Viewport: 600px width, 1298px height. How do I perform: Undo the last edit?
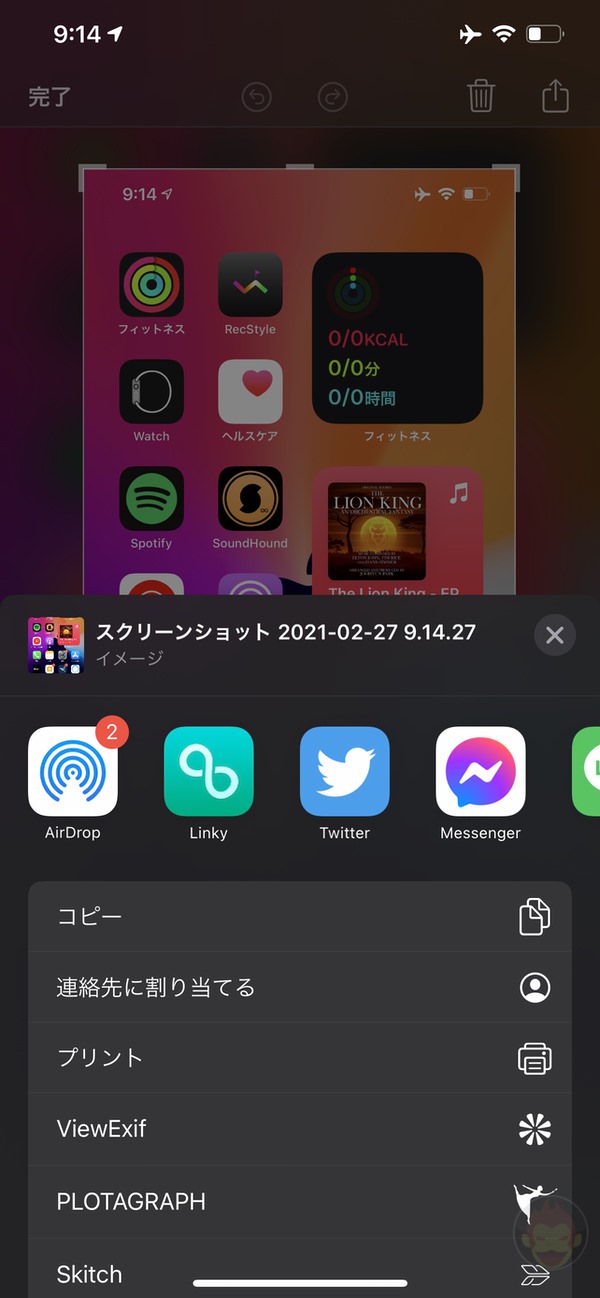tap(257, 97)
